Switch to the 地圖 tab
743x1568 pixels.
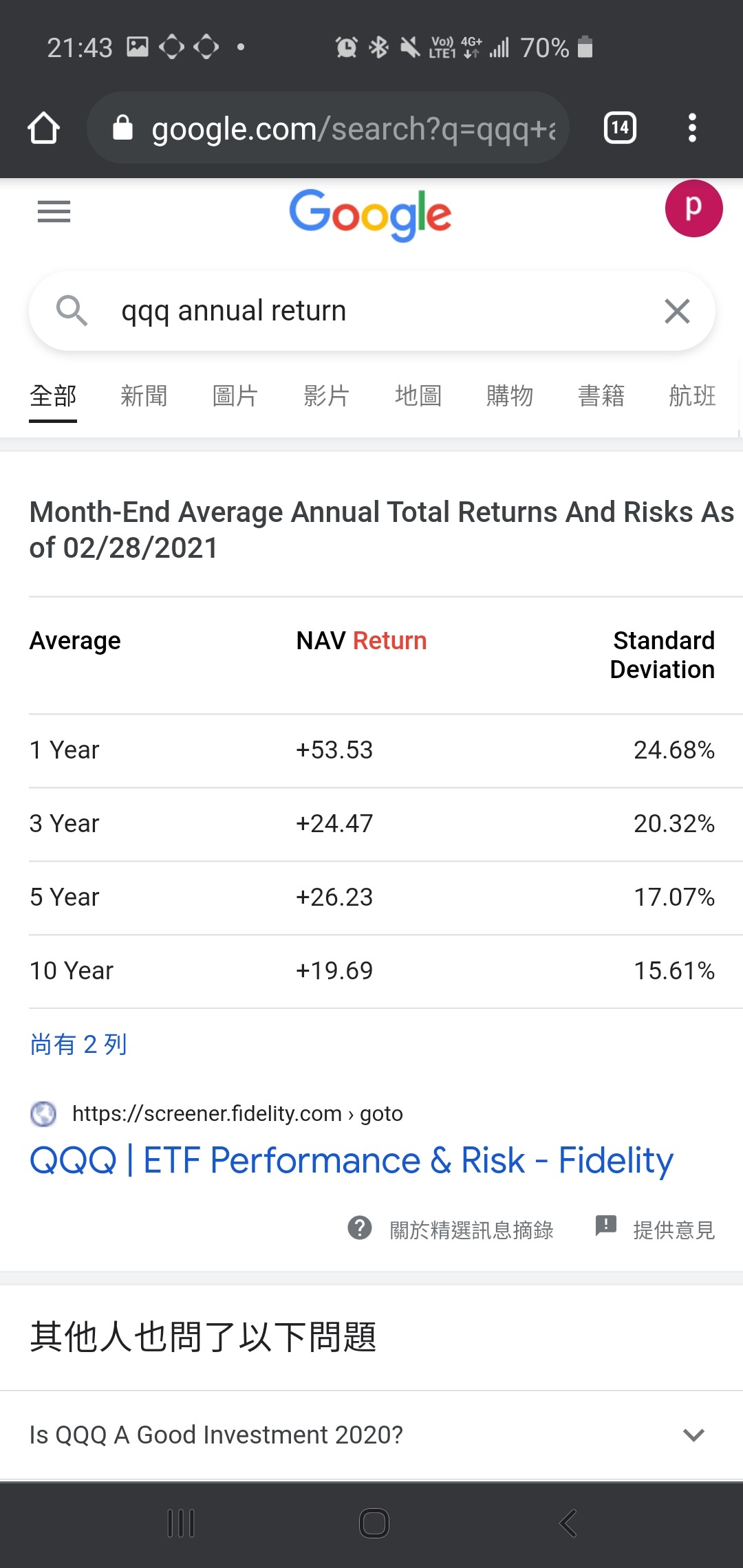(x=418, y=396)
